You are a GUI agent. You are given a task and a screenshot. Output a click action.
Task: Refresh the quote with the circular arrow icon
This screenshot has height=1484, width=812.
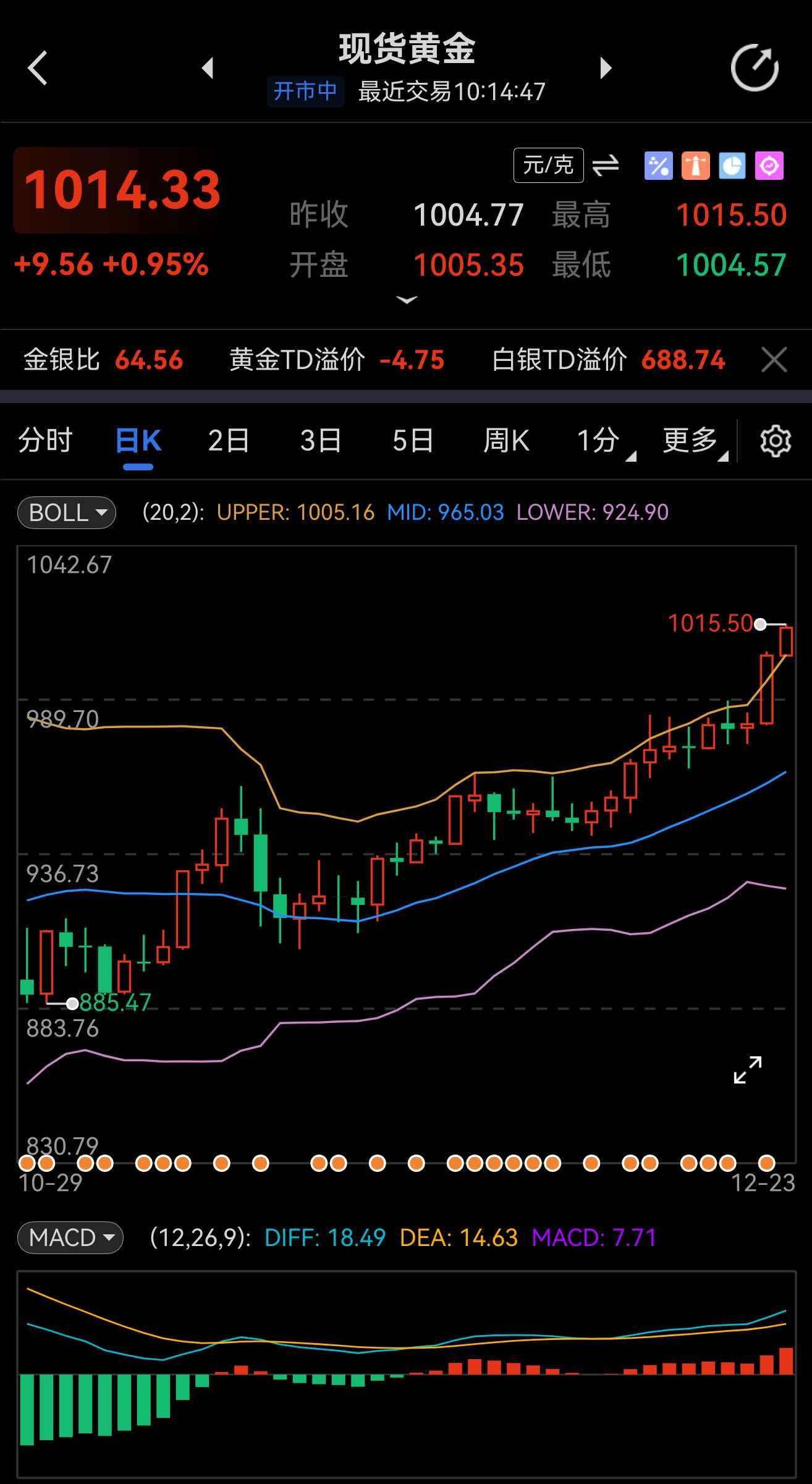point(755,67)
